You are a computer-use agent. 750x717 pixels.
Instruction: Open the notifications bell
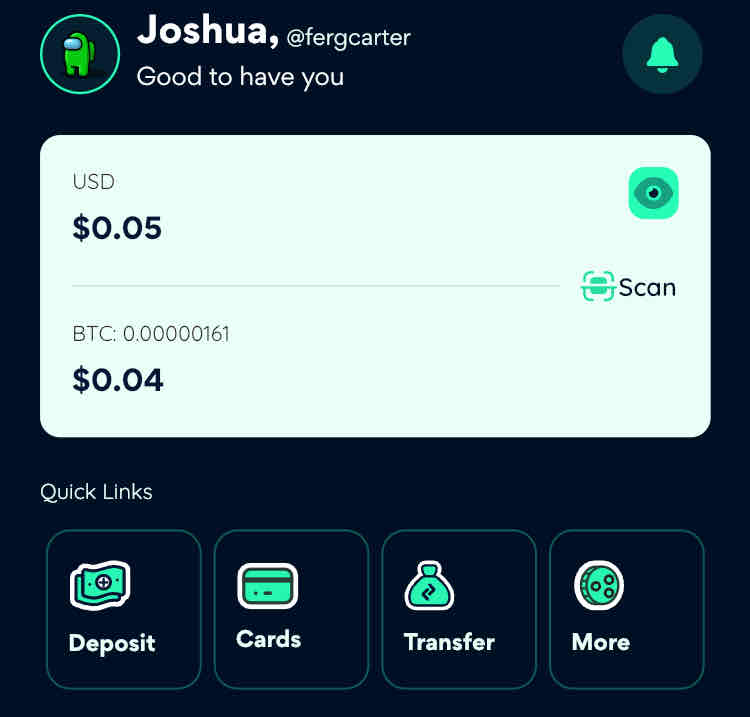(x=662, y=54)
